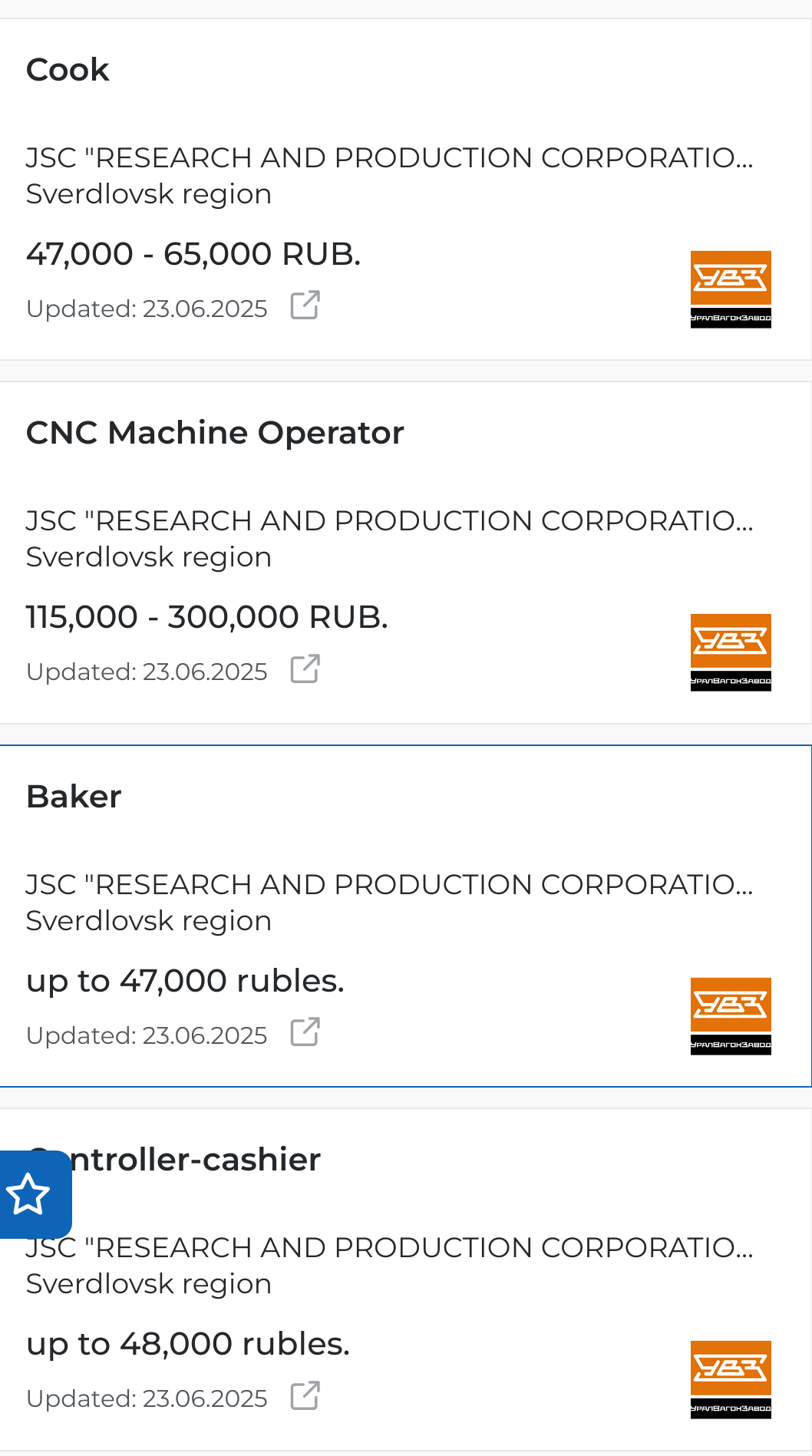The image size is (812, 1456).
Task: Open the CNC Machine Operator vacancy
Action: point(215,433)
